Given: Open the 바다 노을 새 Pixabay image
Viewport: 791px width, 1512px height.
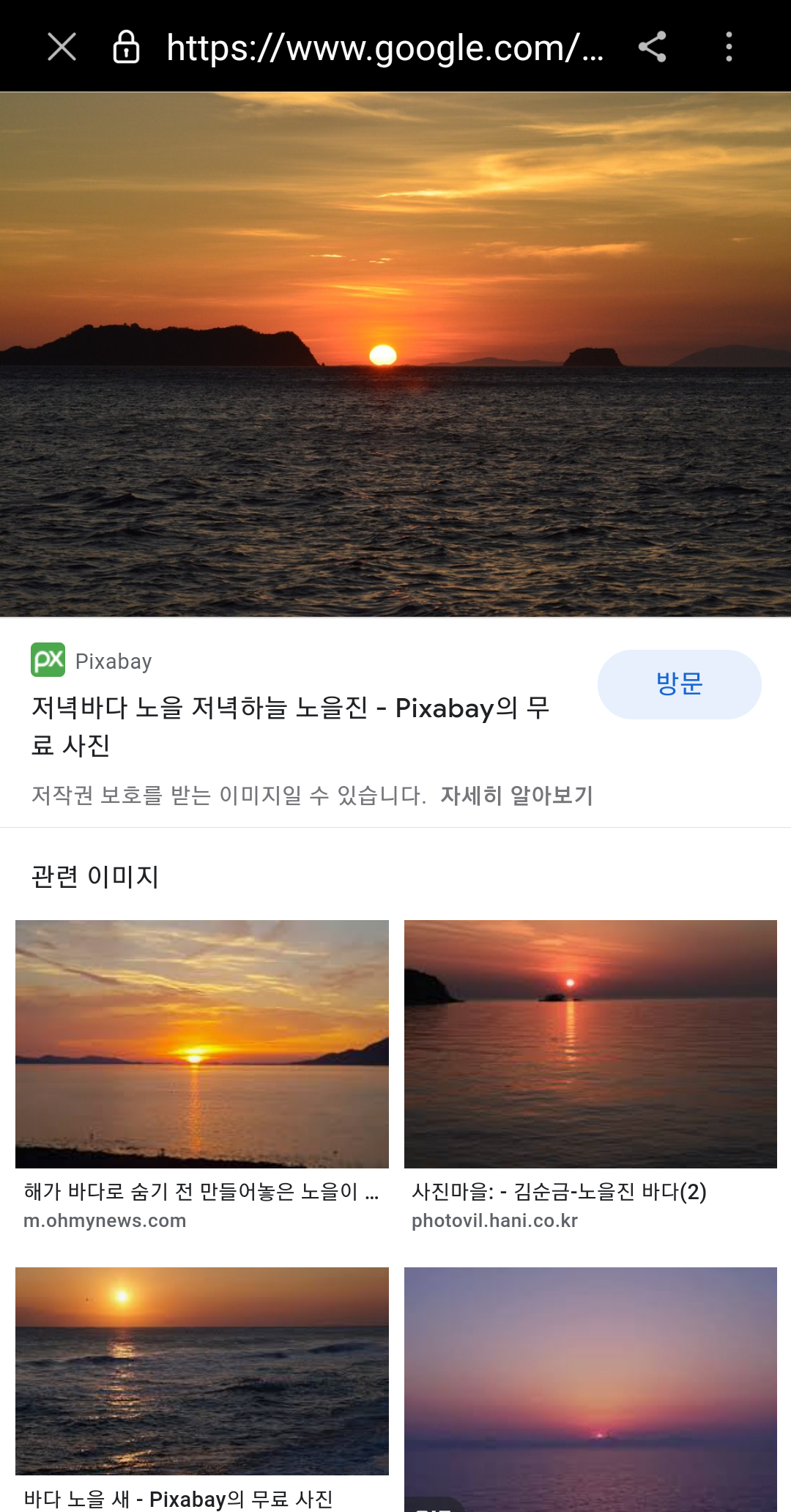Looking at the screenshot, I should (x=202, y=1370).
